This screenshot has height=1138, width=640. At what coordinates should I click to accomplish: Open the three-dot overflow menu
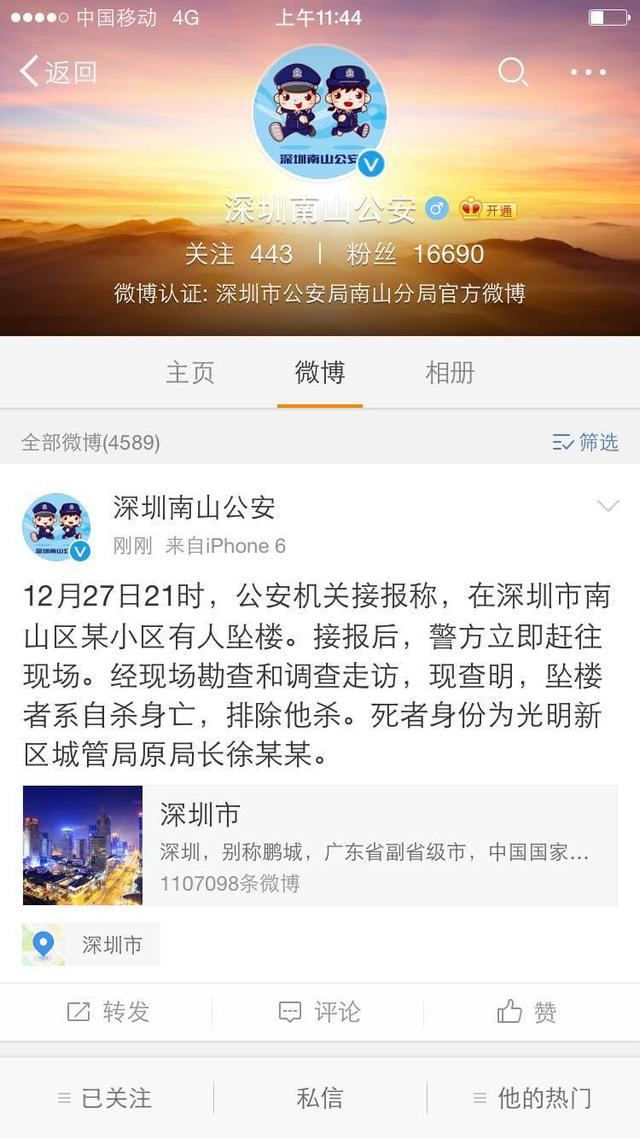588,71
